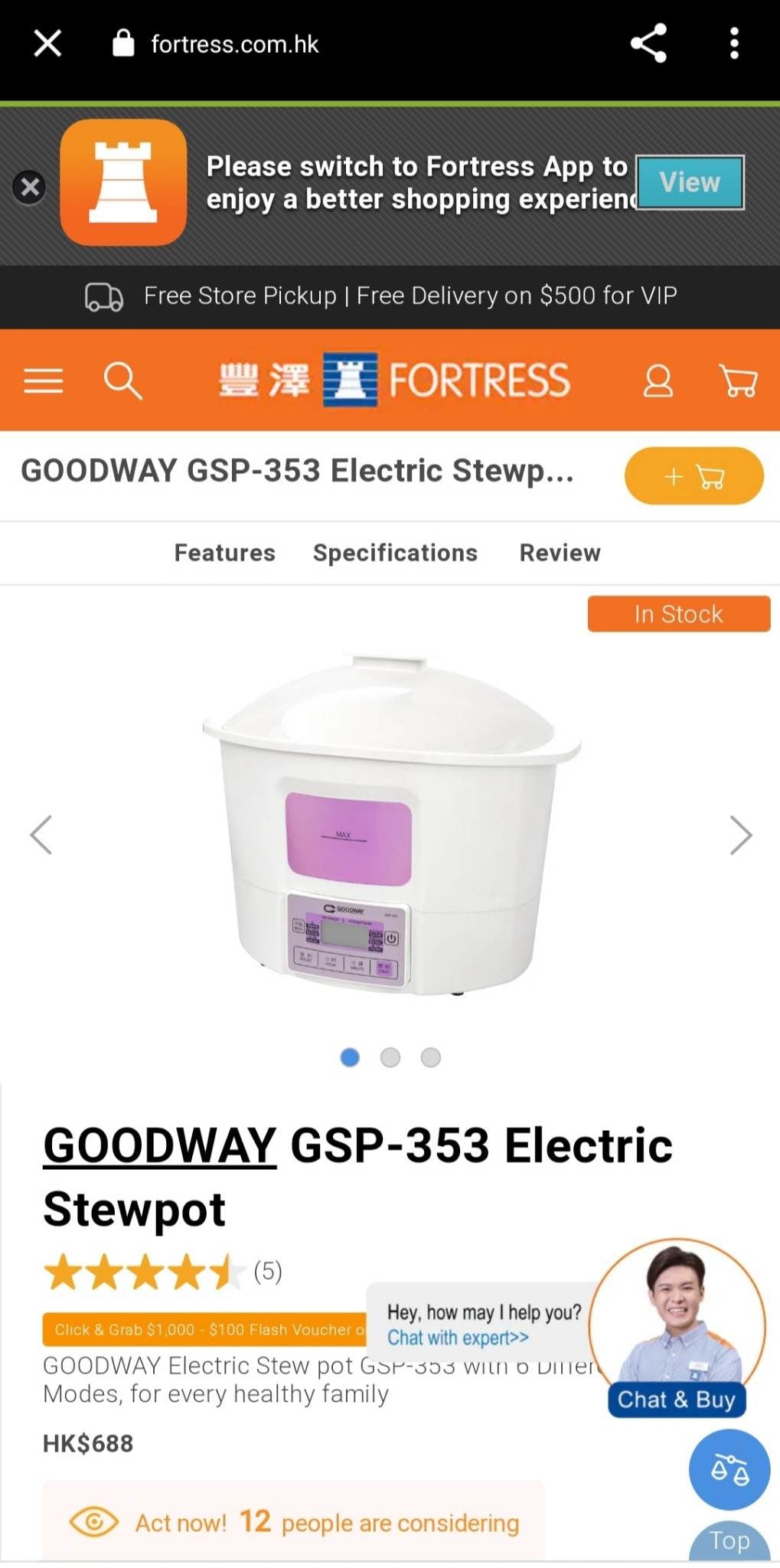The width and height of the screenshot is (780, 1568).
Task: Show the next product image
Action: [x=739, y=835]
